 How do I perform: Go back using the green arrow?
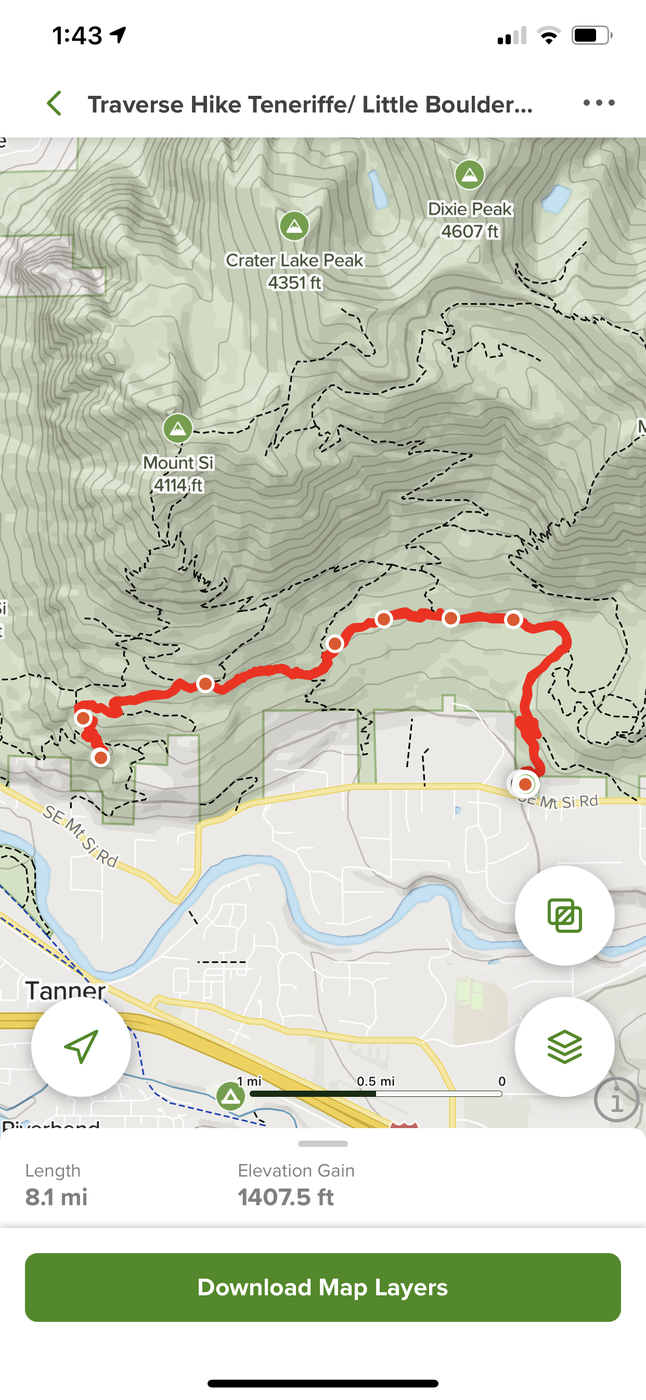coord(55,103)
